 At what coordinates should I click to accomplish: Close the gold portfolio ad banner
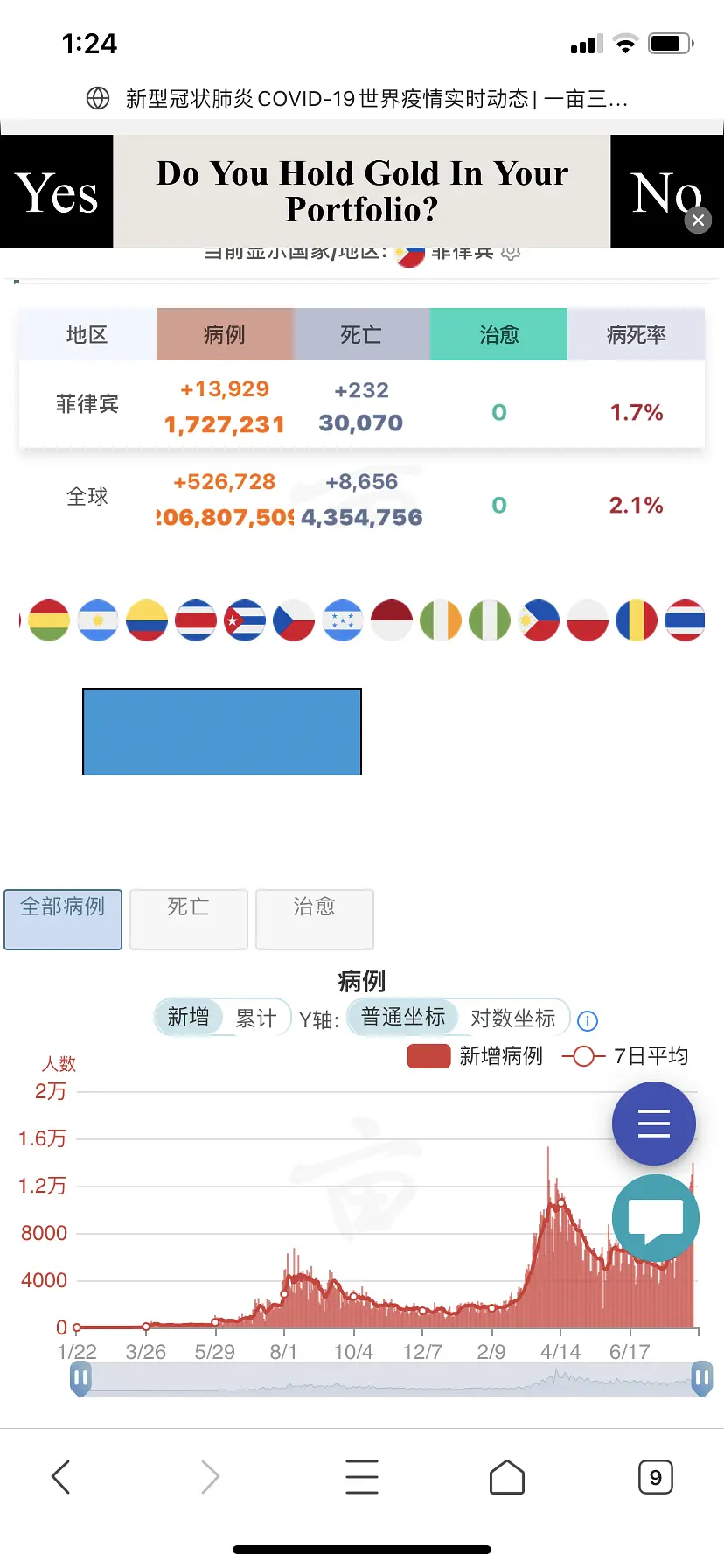697,220
